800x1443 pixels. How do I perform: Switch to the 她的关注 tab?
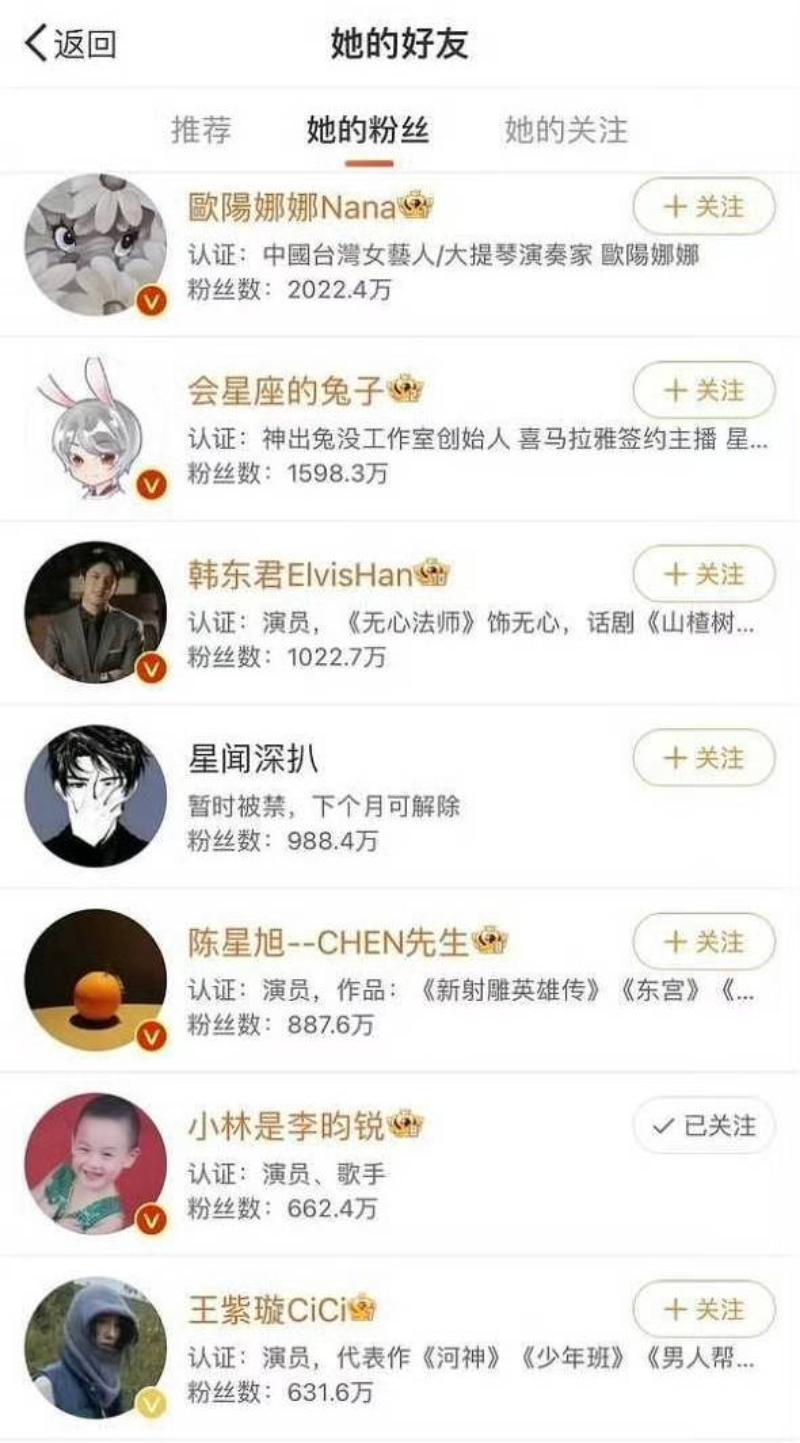566,130
